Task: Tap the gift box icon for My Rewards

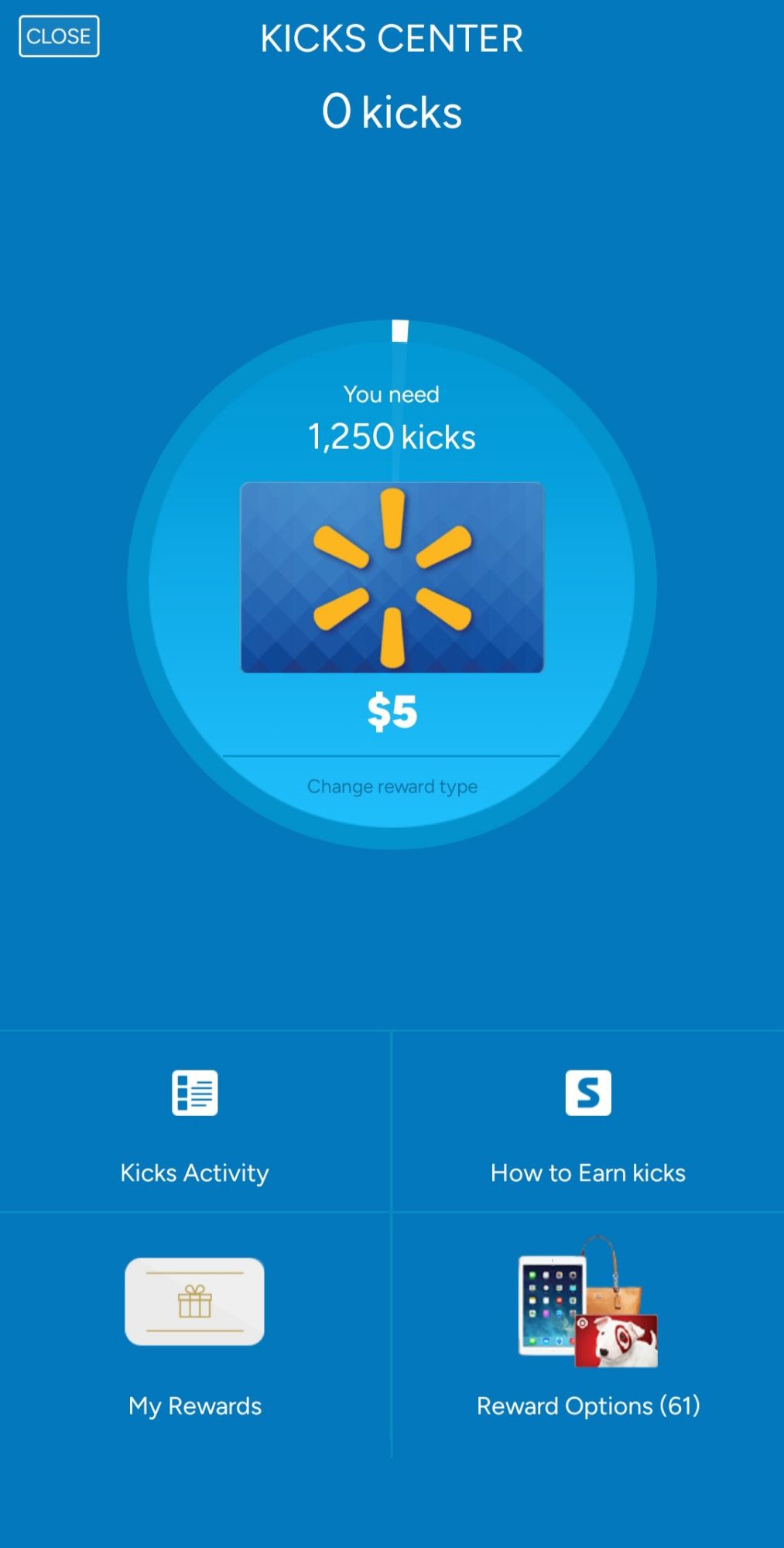Action: [x=195, y=1300]
